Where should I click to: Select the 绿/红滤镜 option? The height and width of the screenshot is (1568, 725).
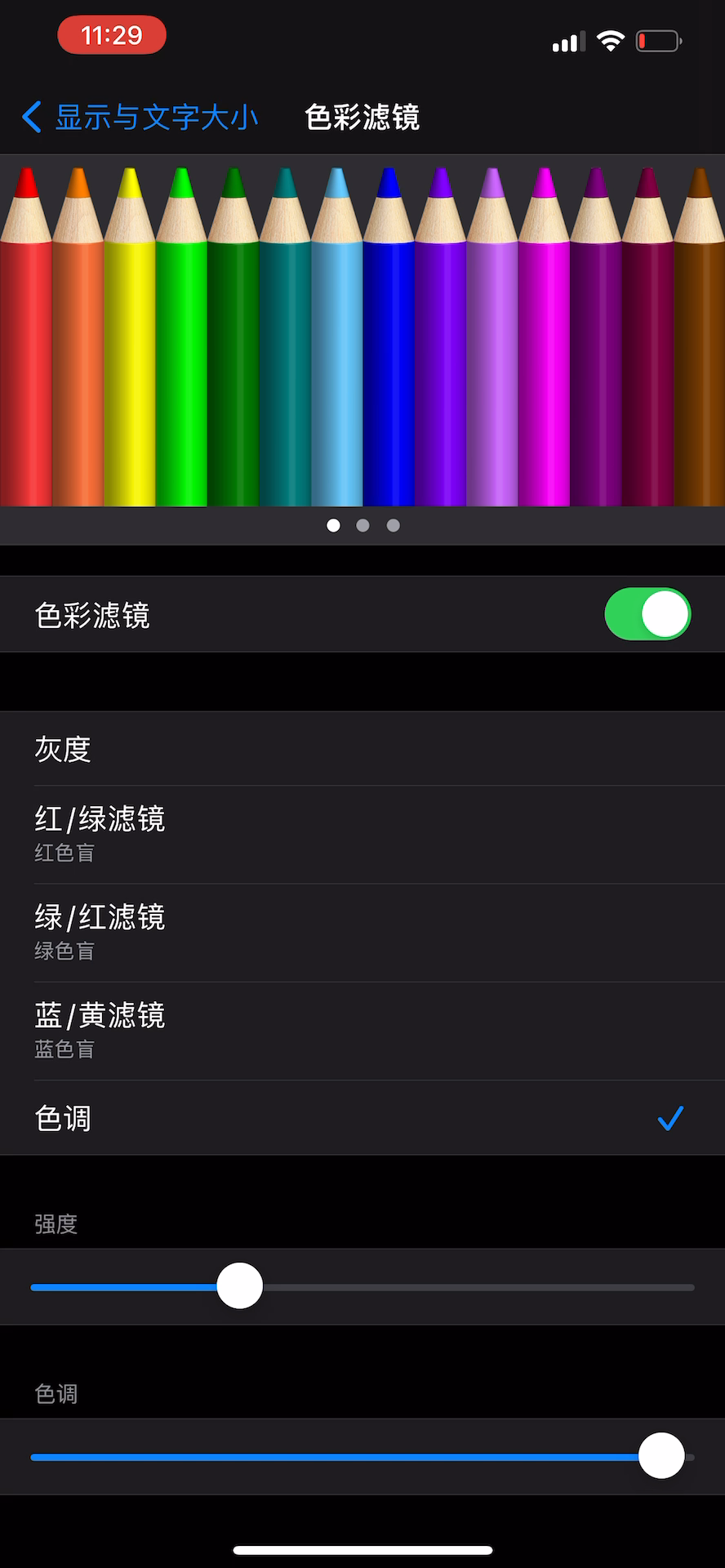coord(362,929)
